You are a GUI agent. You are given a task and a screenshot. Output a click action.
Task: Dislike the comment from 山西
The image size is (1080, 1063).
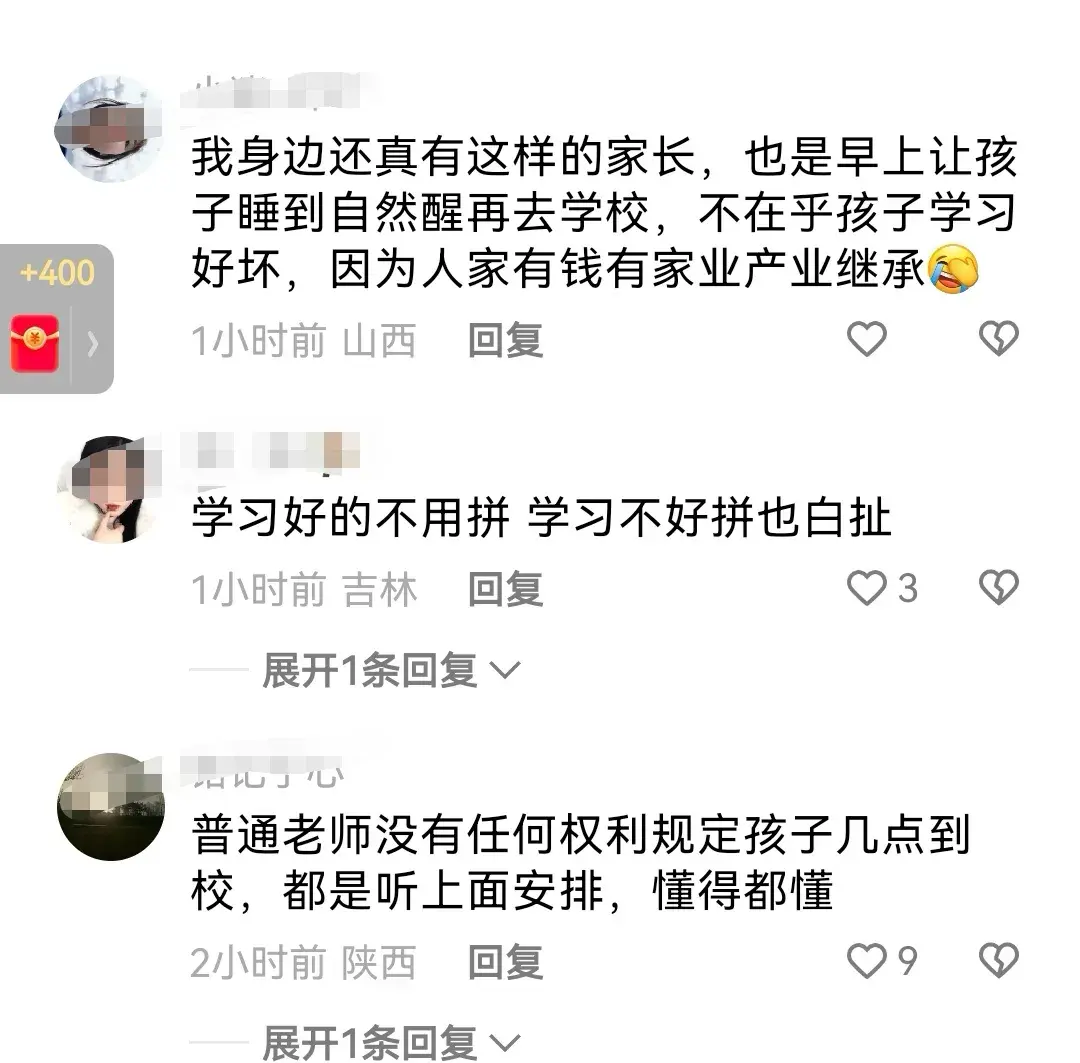click(998, 340)
